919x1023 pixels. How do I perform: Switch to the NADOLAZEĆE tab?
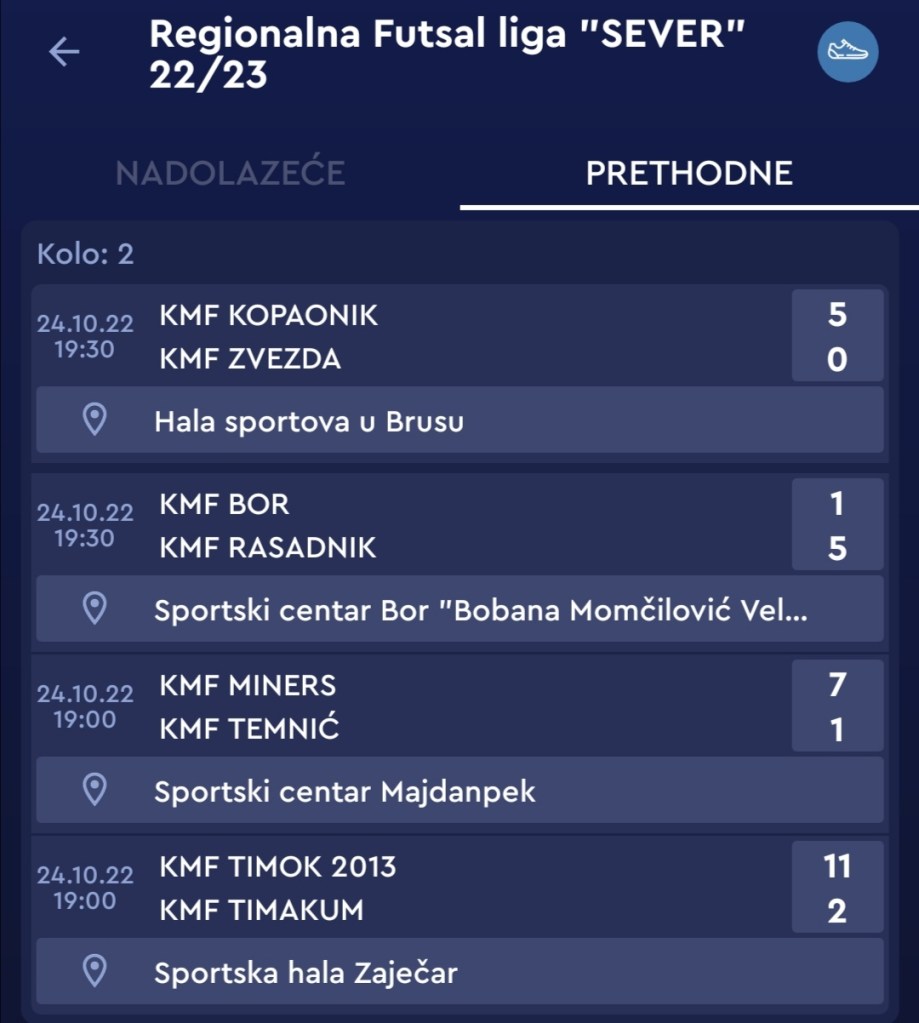coord(230,173)
